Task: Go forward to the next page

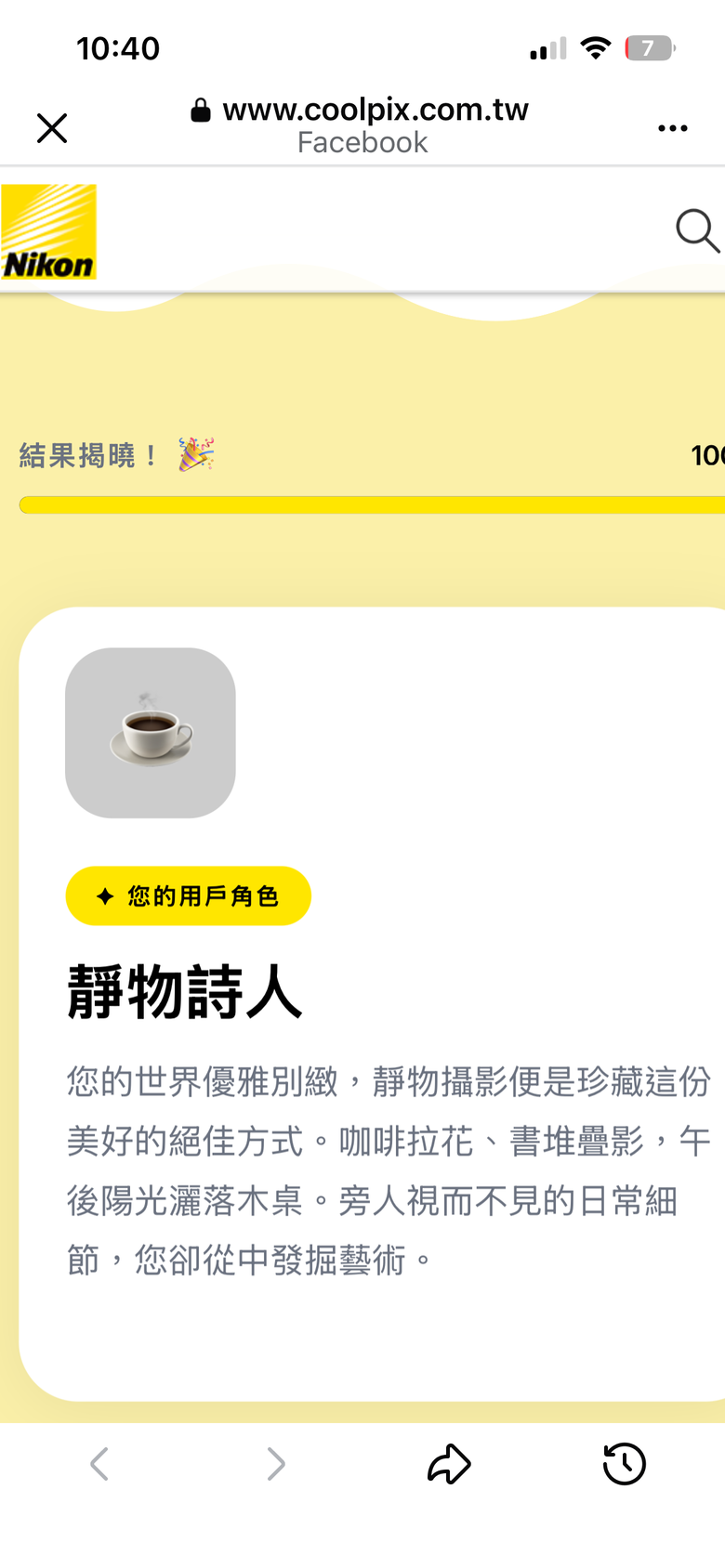Action: click(276, 1464)
